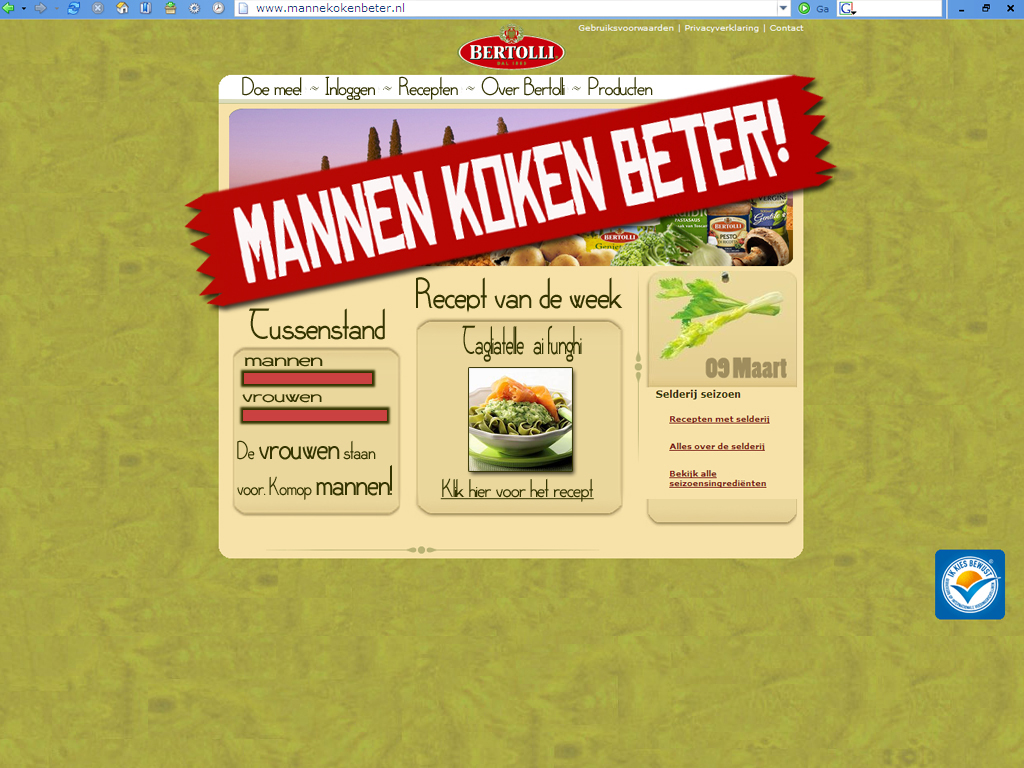View Bekijk alle seizoensingrediënten

tap(717, 478)
